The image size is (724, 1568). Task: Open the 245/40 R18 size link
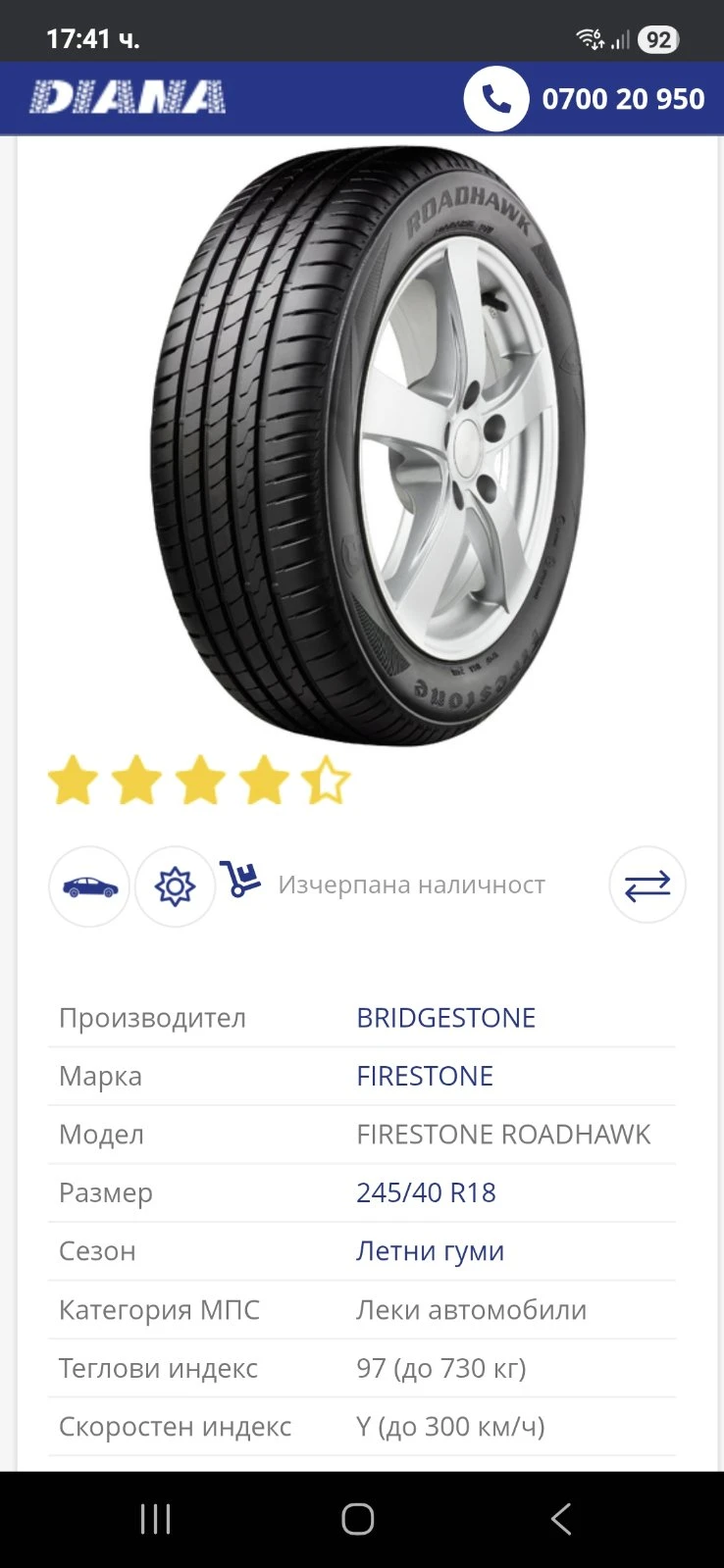pos(426,1192)
